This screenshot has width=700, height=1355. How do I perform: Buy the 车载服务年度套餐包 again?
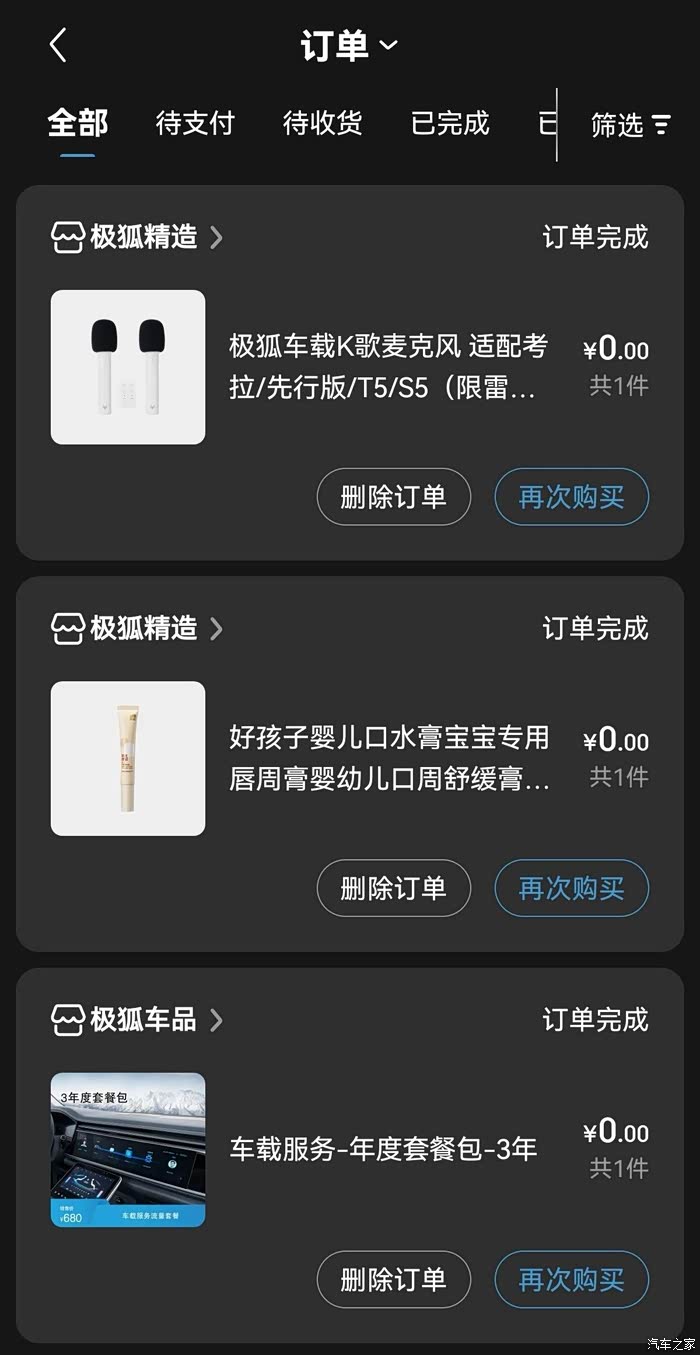coord(572,1279)
